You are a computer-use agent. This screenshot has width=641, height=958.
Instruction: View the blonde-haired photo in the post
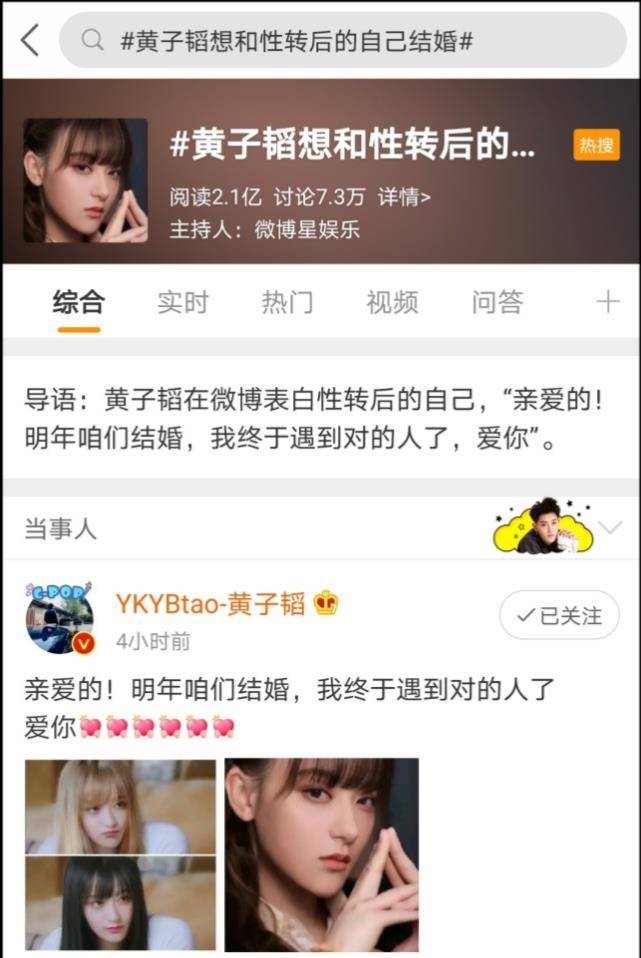[x=120, y=805]
